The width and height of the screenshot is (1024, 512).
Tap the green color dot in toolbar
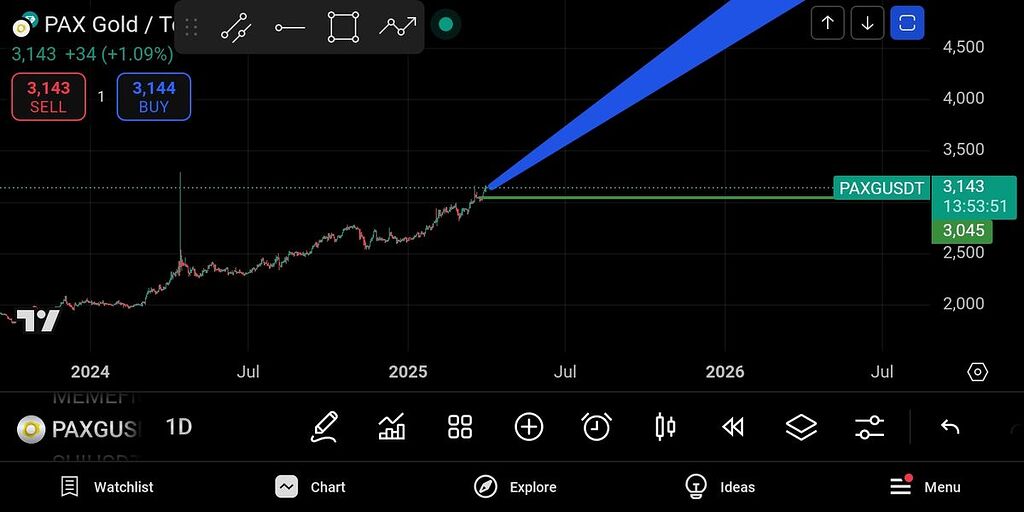[x=446, y=25]
